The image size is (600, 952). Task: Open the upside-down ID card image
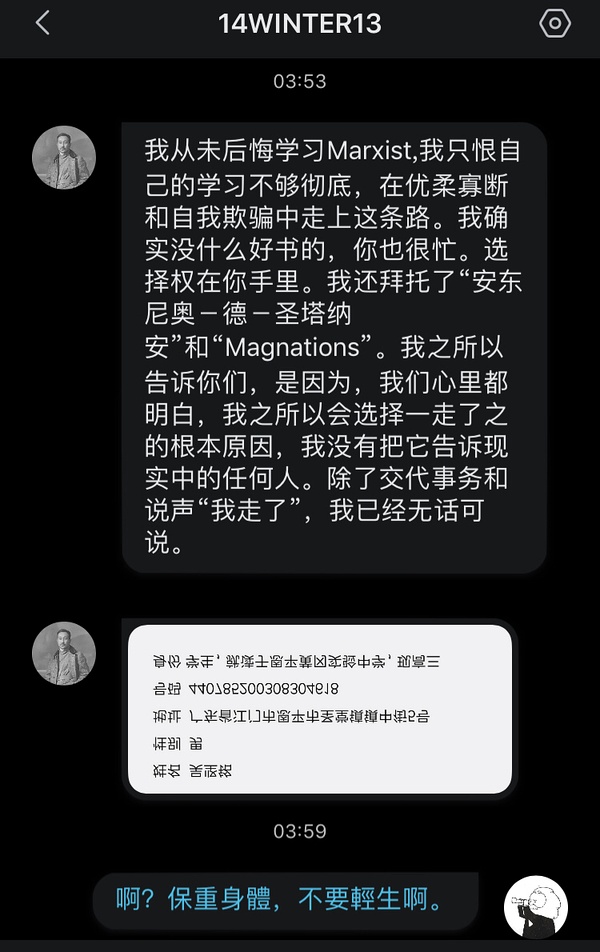320,709
